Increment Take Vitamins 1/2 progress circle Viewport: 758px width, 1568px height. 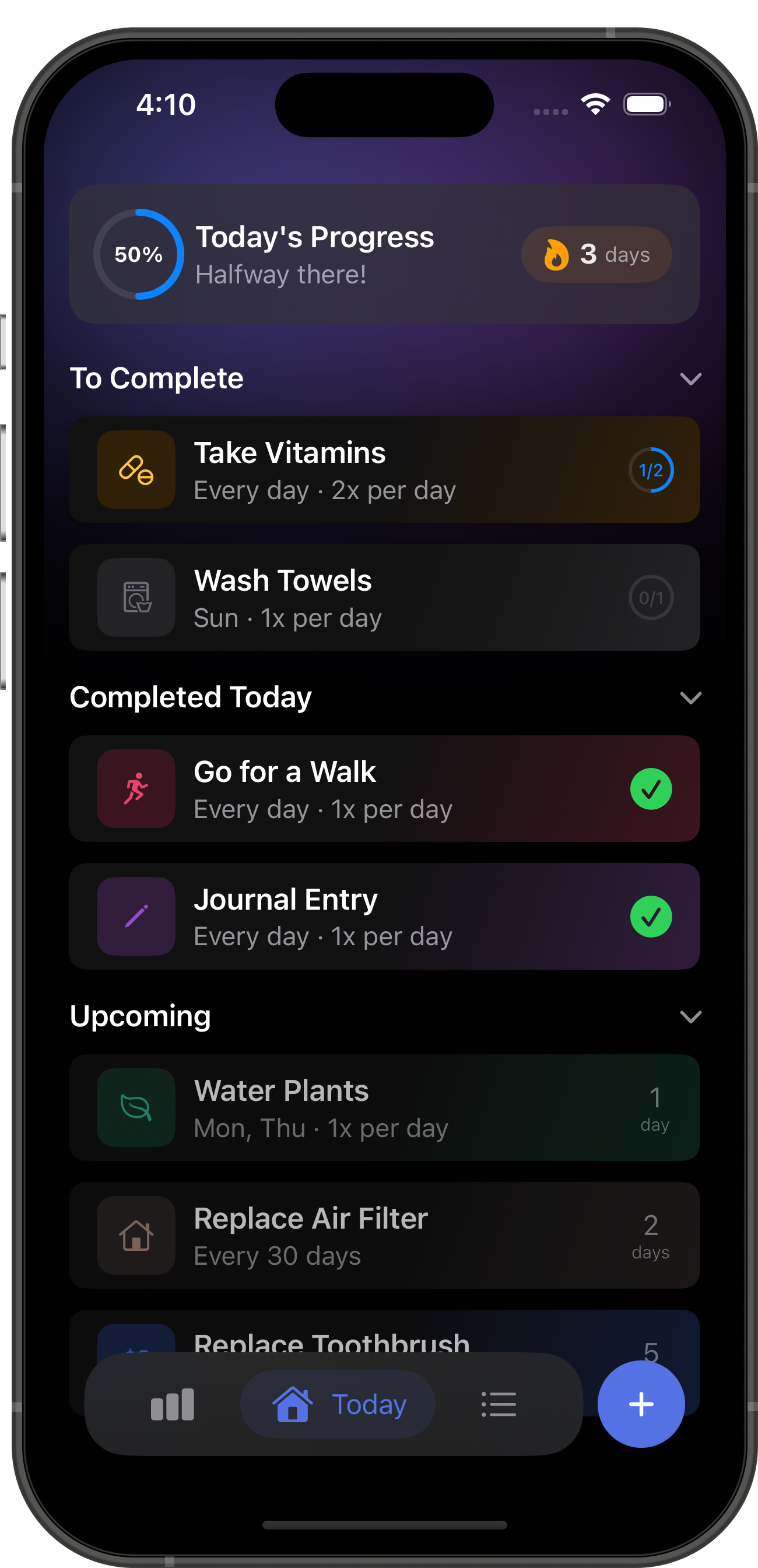651,469
